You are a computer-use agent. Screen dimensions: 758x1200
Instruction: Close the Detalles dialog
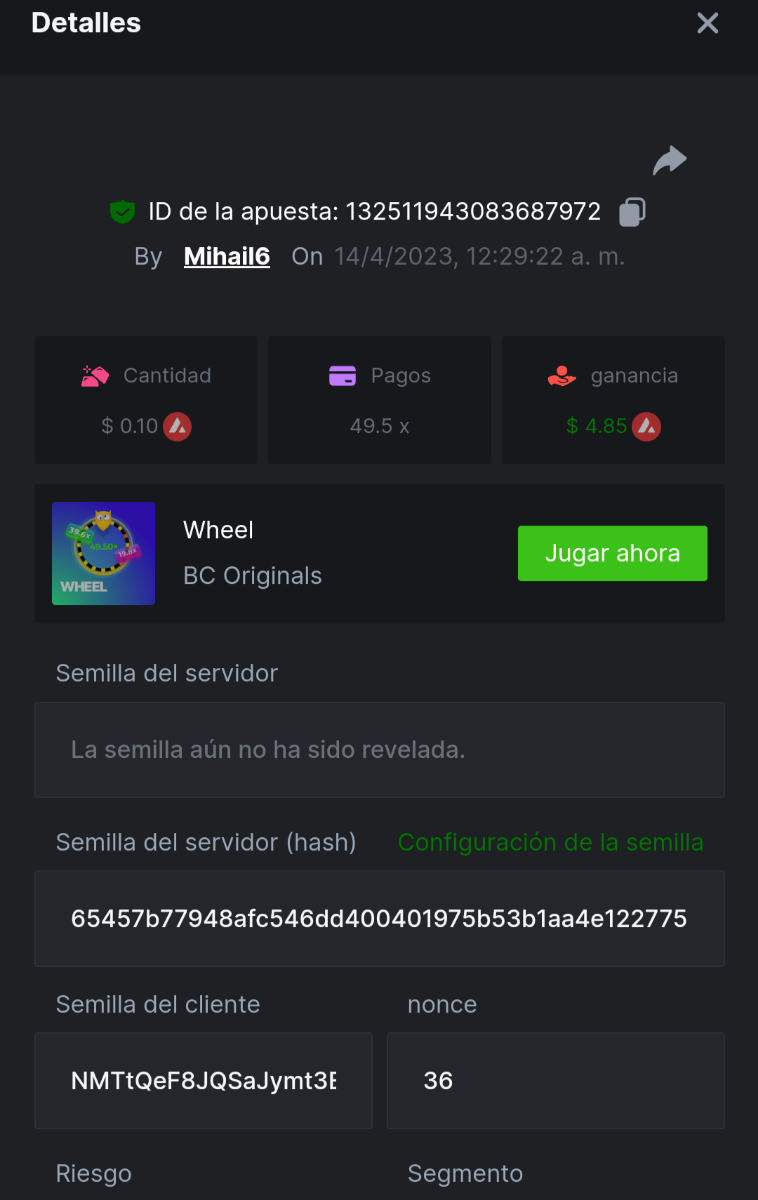(707, 23)
